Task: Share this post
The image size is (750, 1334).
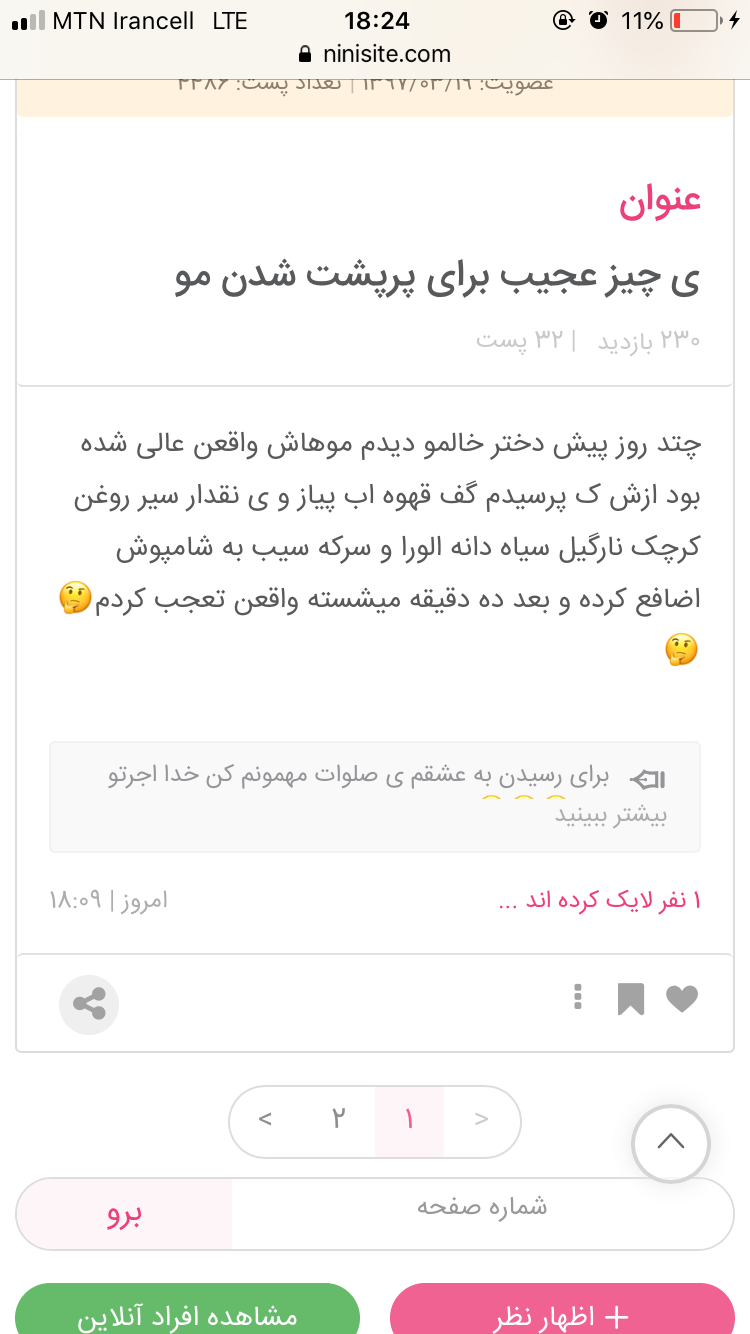Action: (89, 1004)
